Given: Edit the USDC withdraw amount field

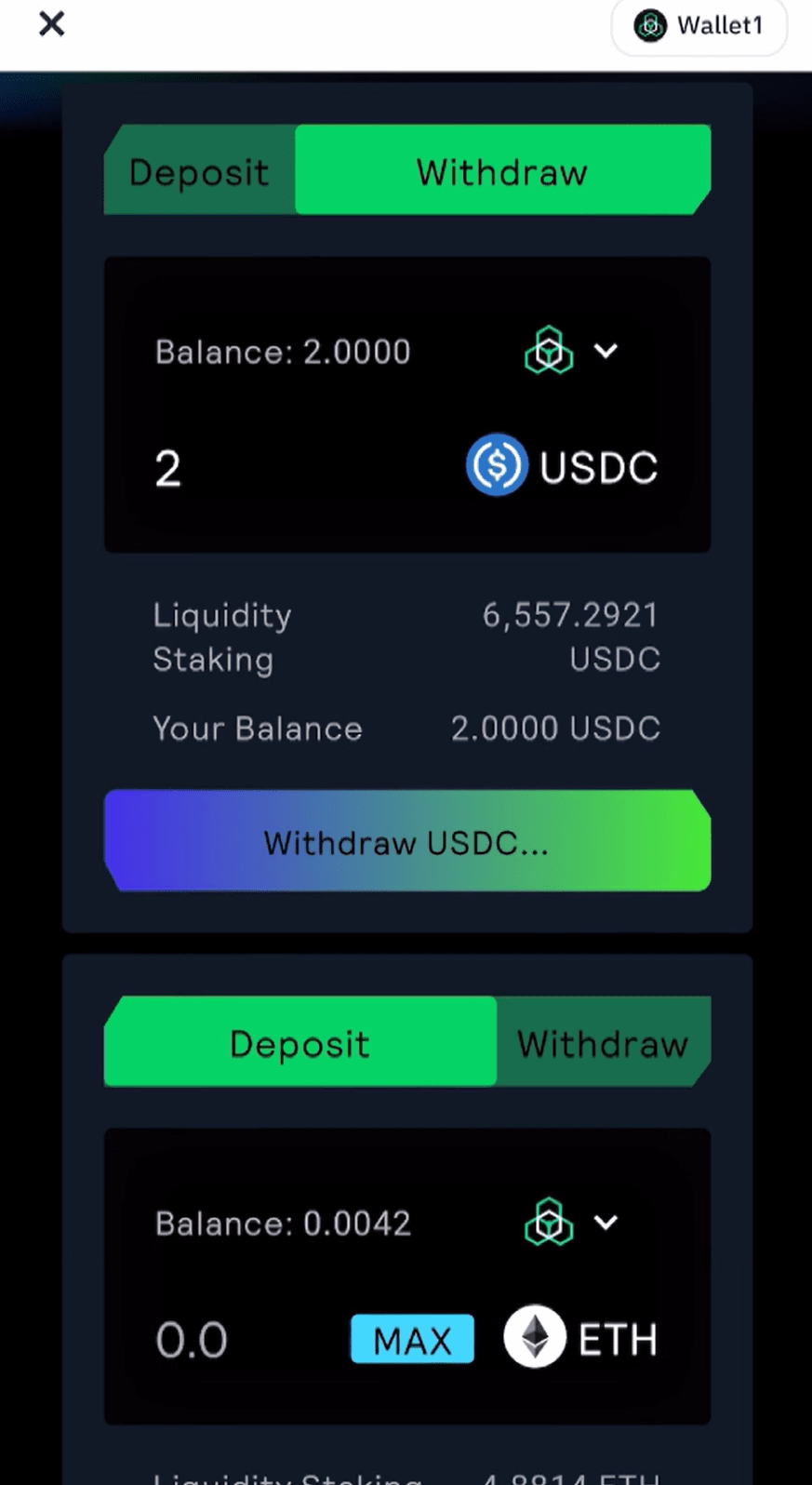Looking at the screenshot, I should [x=279, y=467].
